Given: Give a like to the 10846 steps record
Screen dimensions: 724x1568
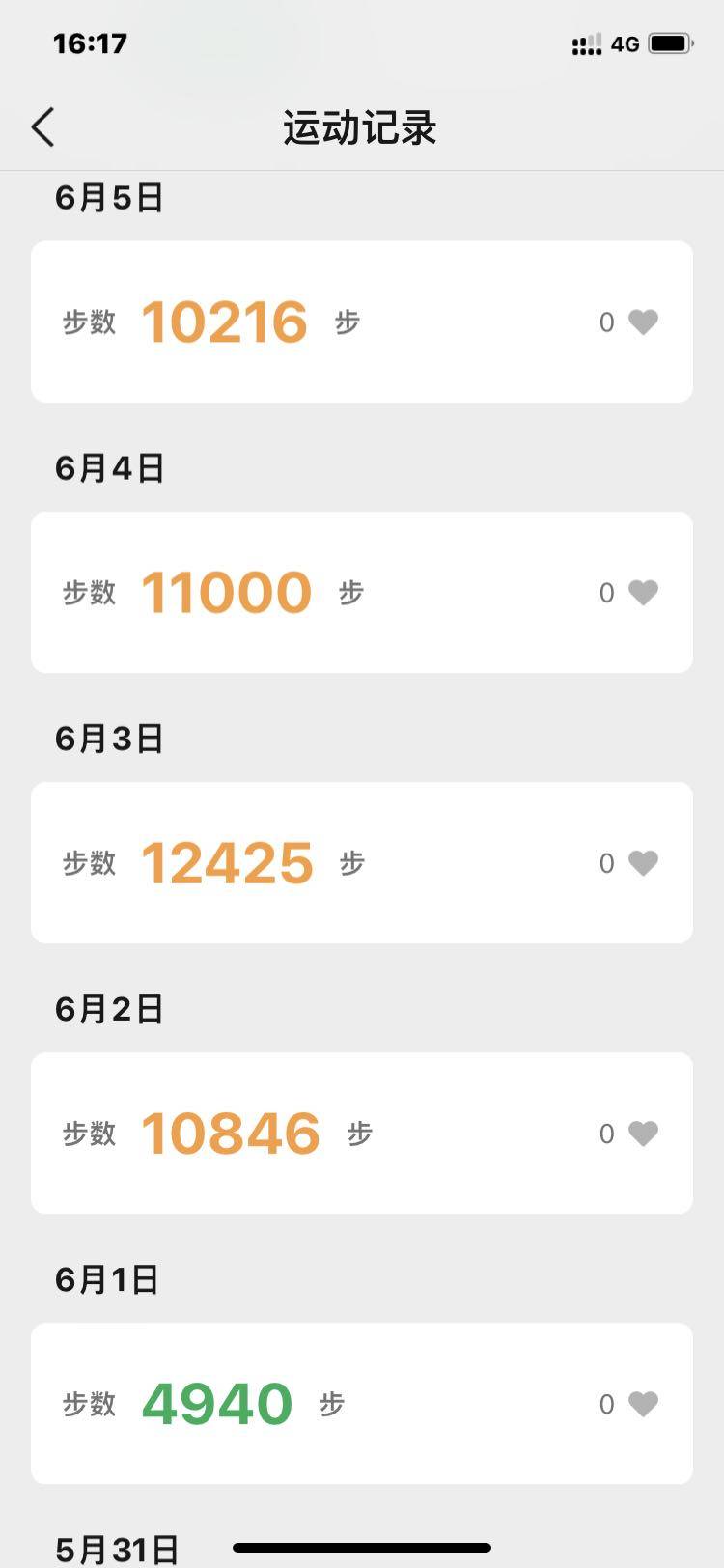Looking at the screenshot, I should pos(643,1133).
